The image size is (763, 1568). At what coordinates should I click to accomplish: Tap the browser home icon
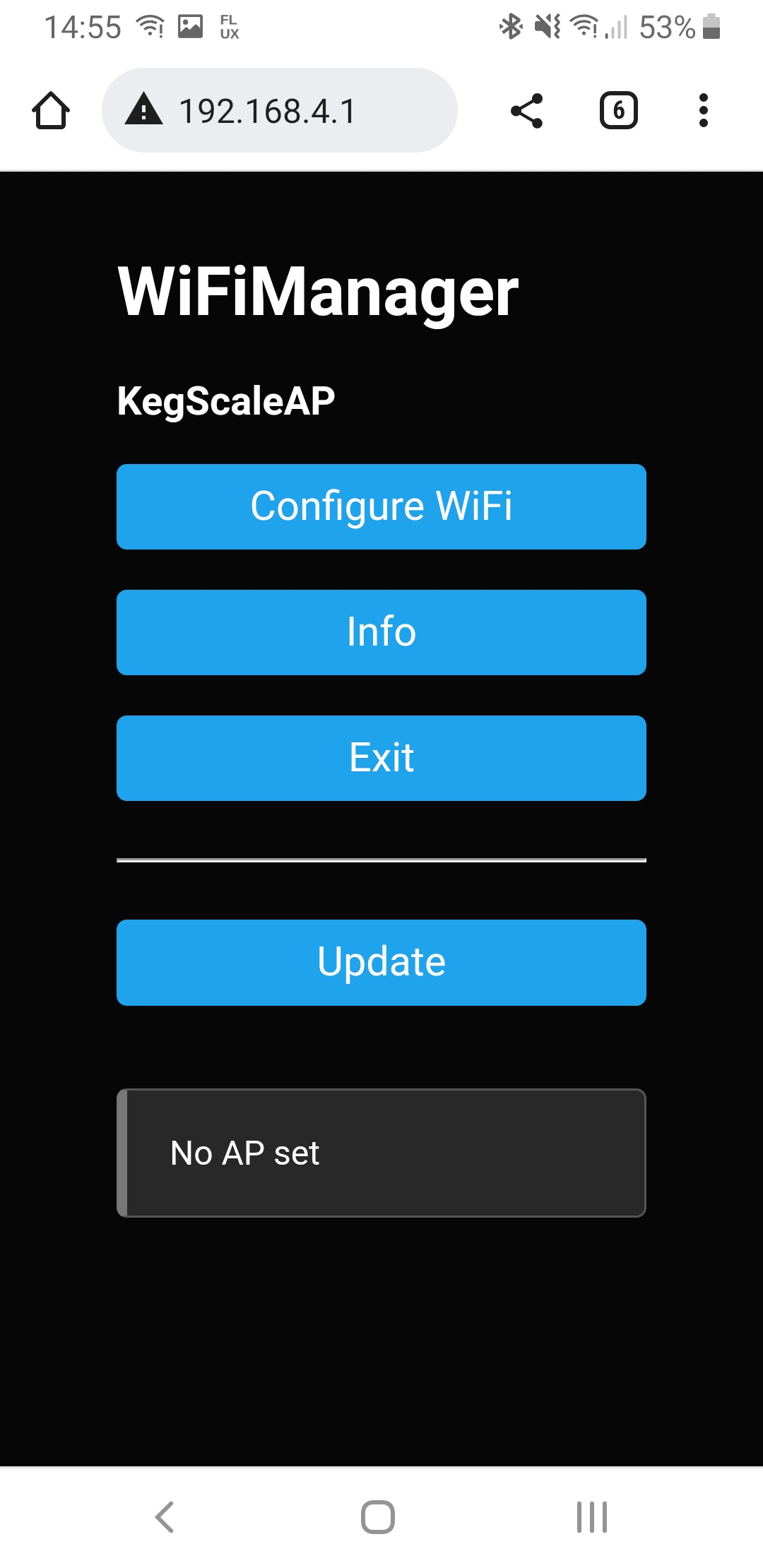point(51,111)
